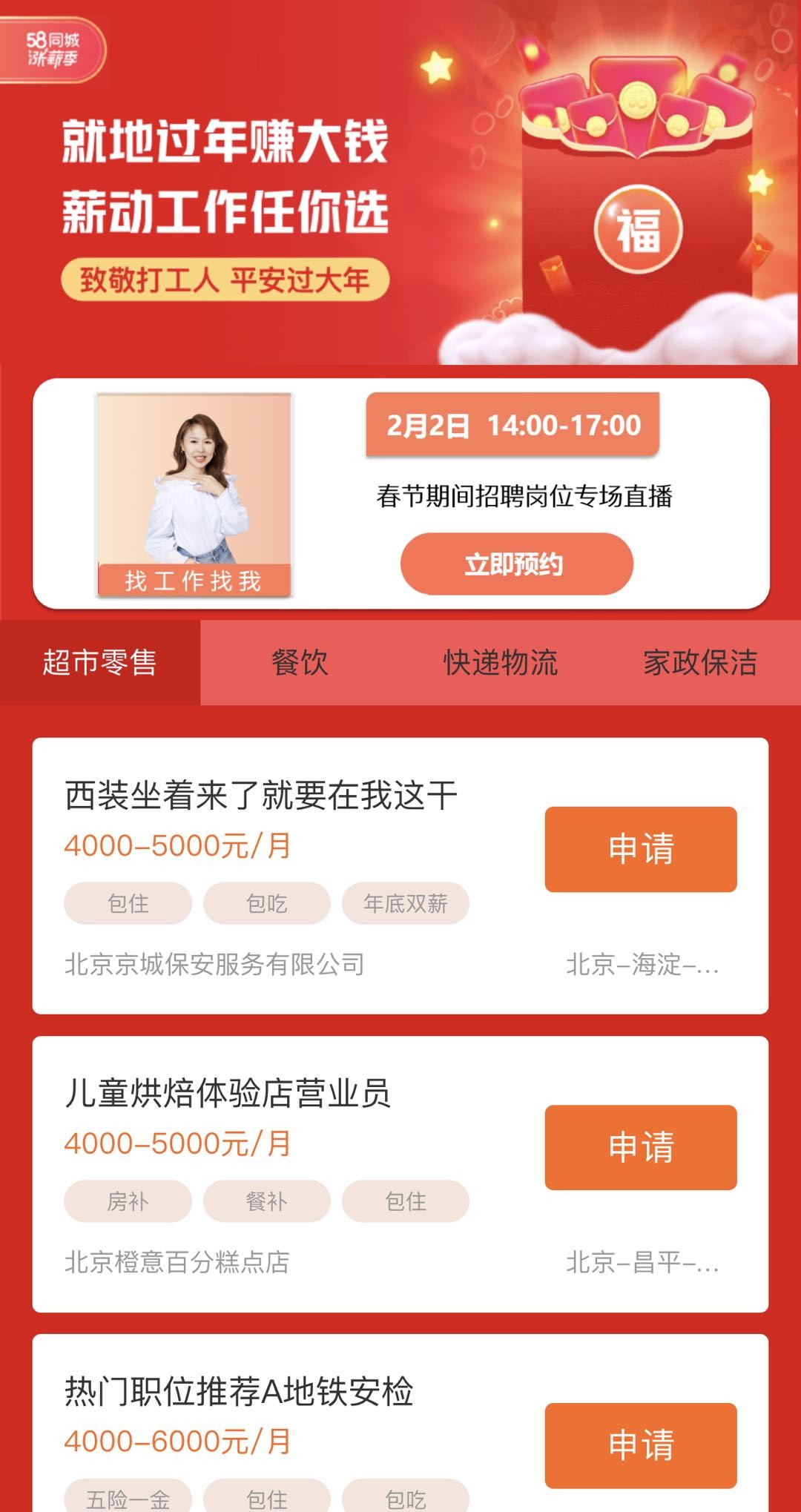
Task: Open the livestream host photo 找工作找我
Action: coord(194,495)
